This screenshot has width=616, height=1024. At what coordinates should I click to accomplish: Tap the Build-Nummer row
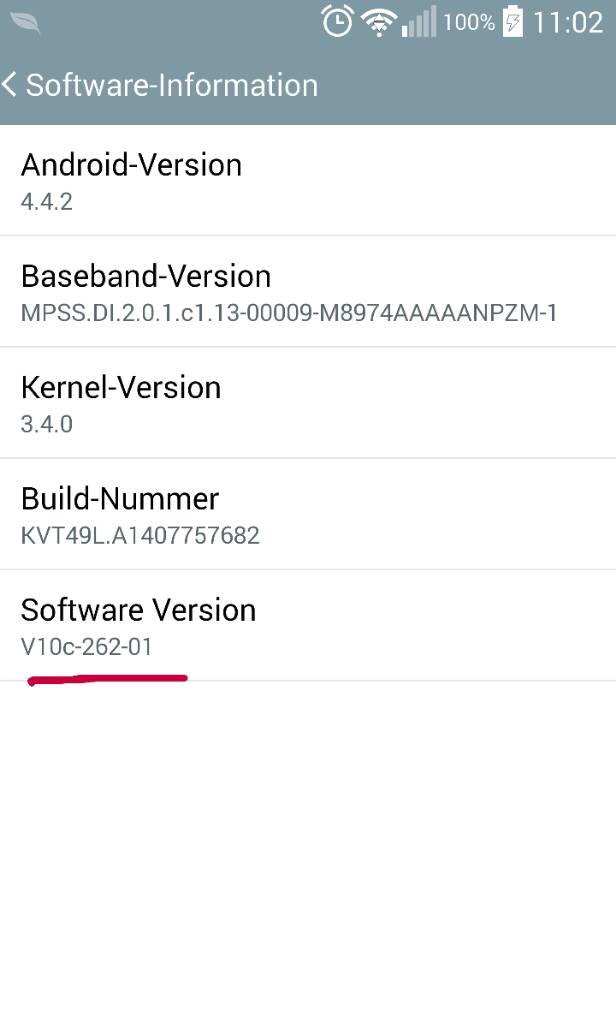(308, 514)
